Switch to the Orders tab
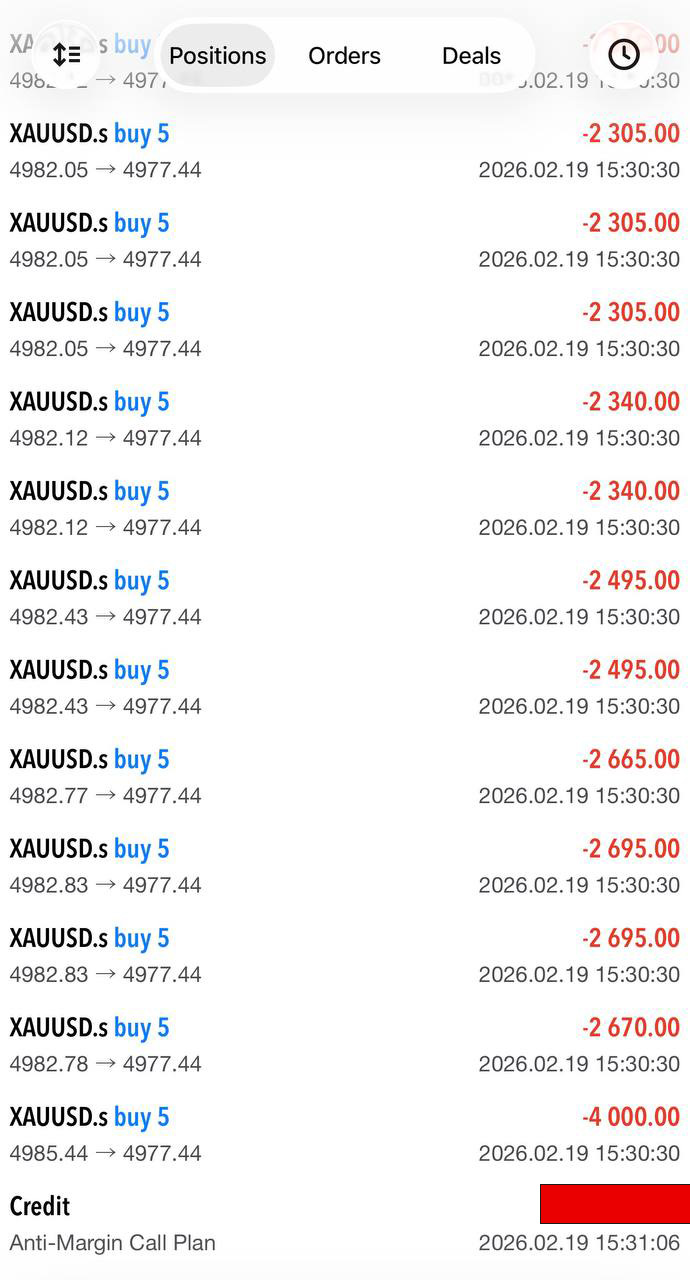 [344, 56]
